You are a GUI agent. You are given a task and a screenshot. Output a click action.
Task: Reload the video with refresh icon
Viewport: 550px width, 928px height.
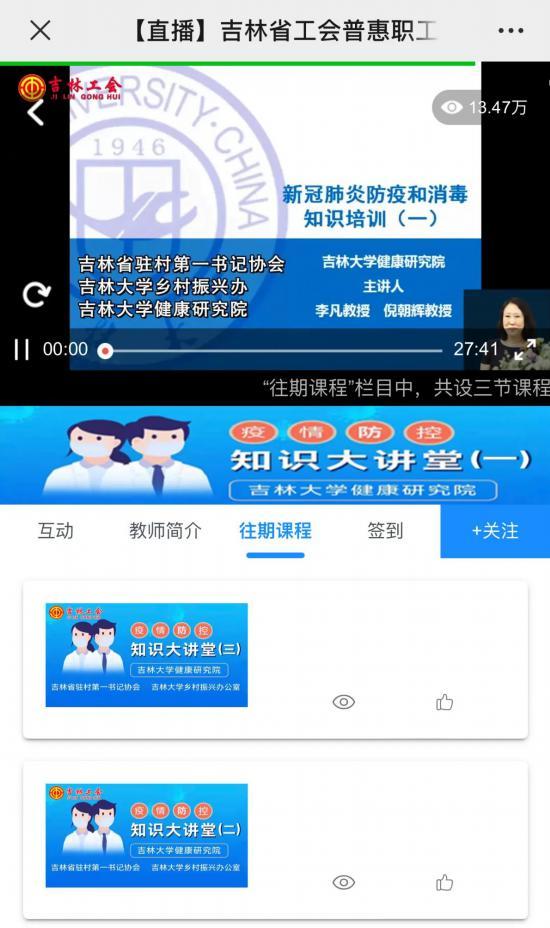tap(37, 295)
